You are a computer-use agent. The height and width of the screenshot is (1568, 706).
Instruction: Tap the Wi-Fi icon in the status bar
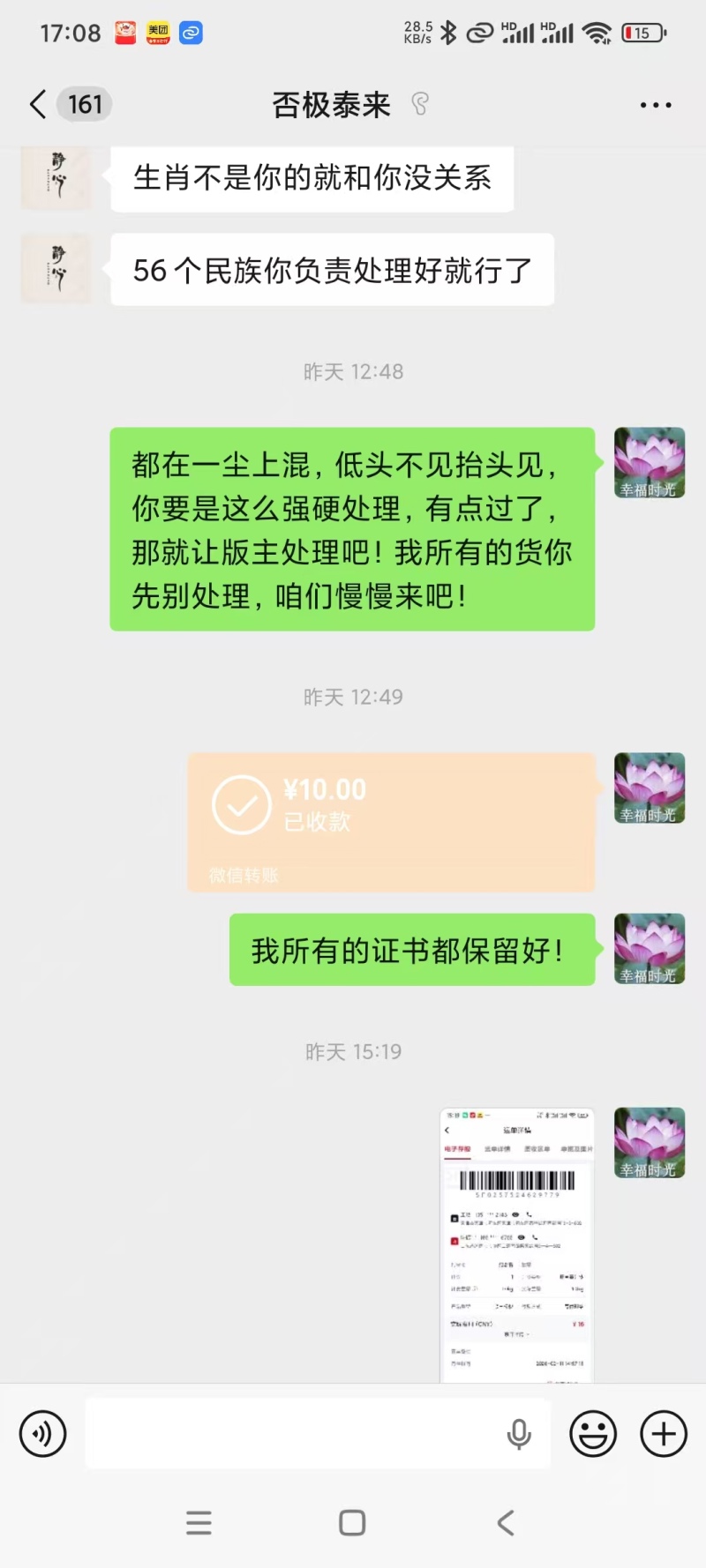click(597, 32)
